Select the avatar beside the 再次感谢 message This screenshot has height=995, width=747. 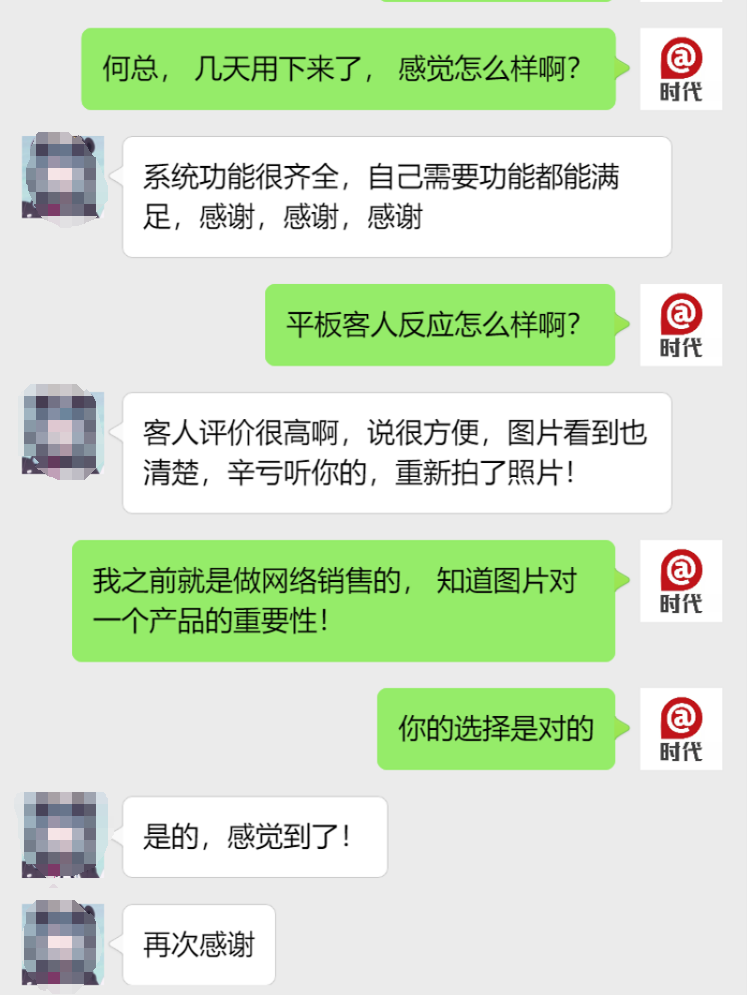tap(63, 943)
